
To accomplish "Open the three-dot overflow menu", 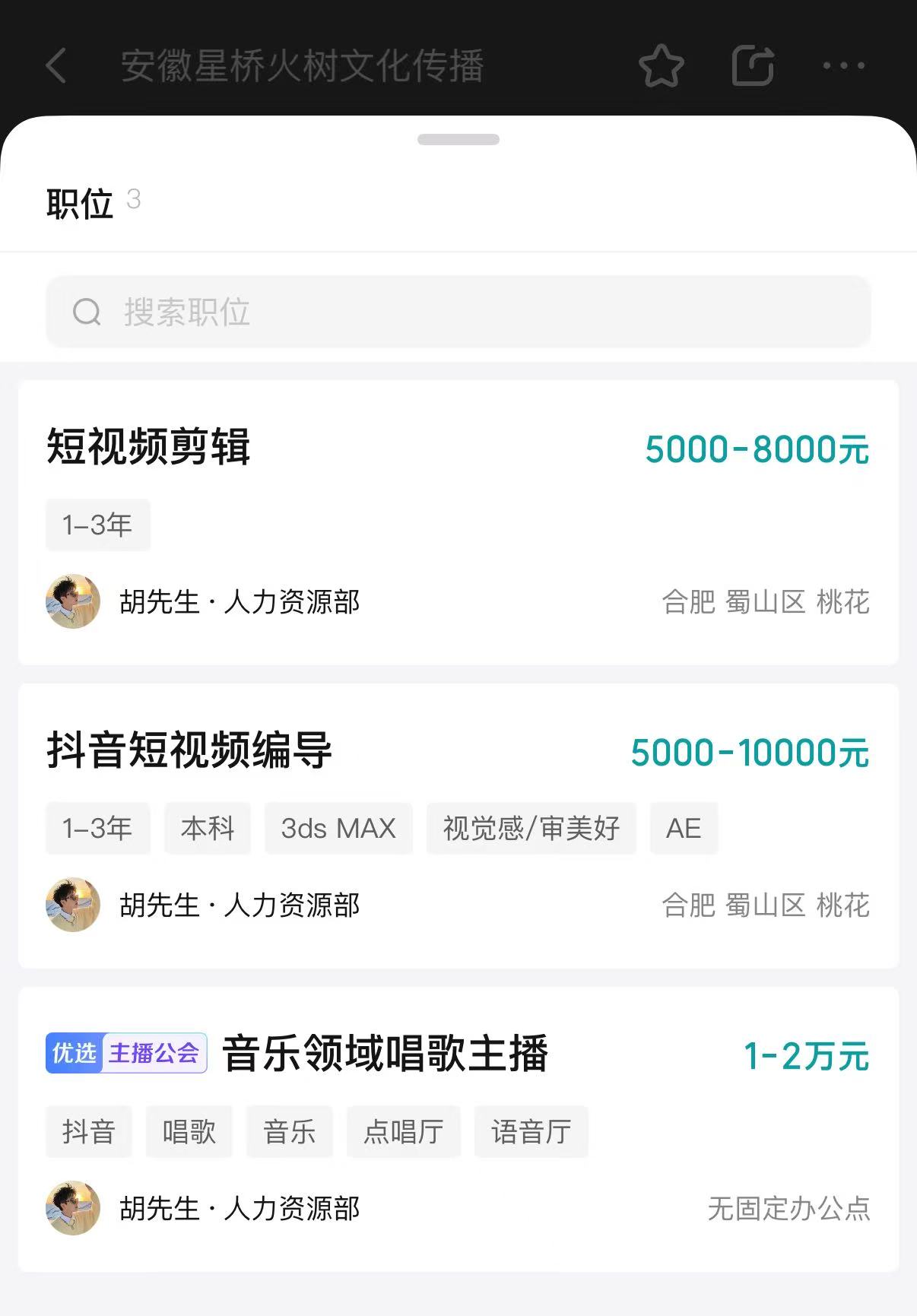I will pos(844,66).
